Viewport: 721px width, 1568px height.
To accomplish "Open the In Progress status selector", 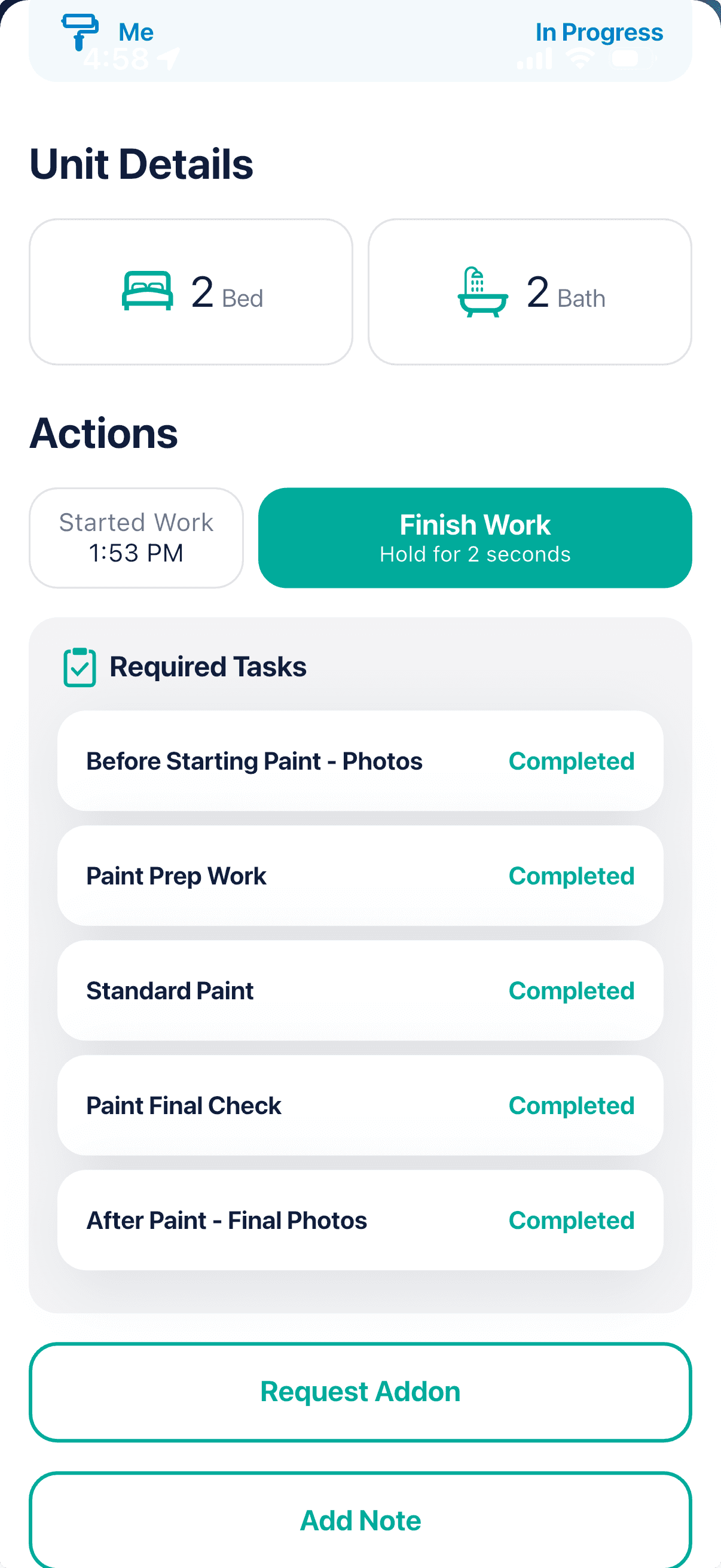I will [x=599, y=32].
